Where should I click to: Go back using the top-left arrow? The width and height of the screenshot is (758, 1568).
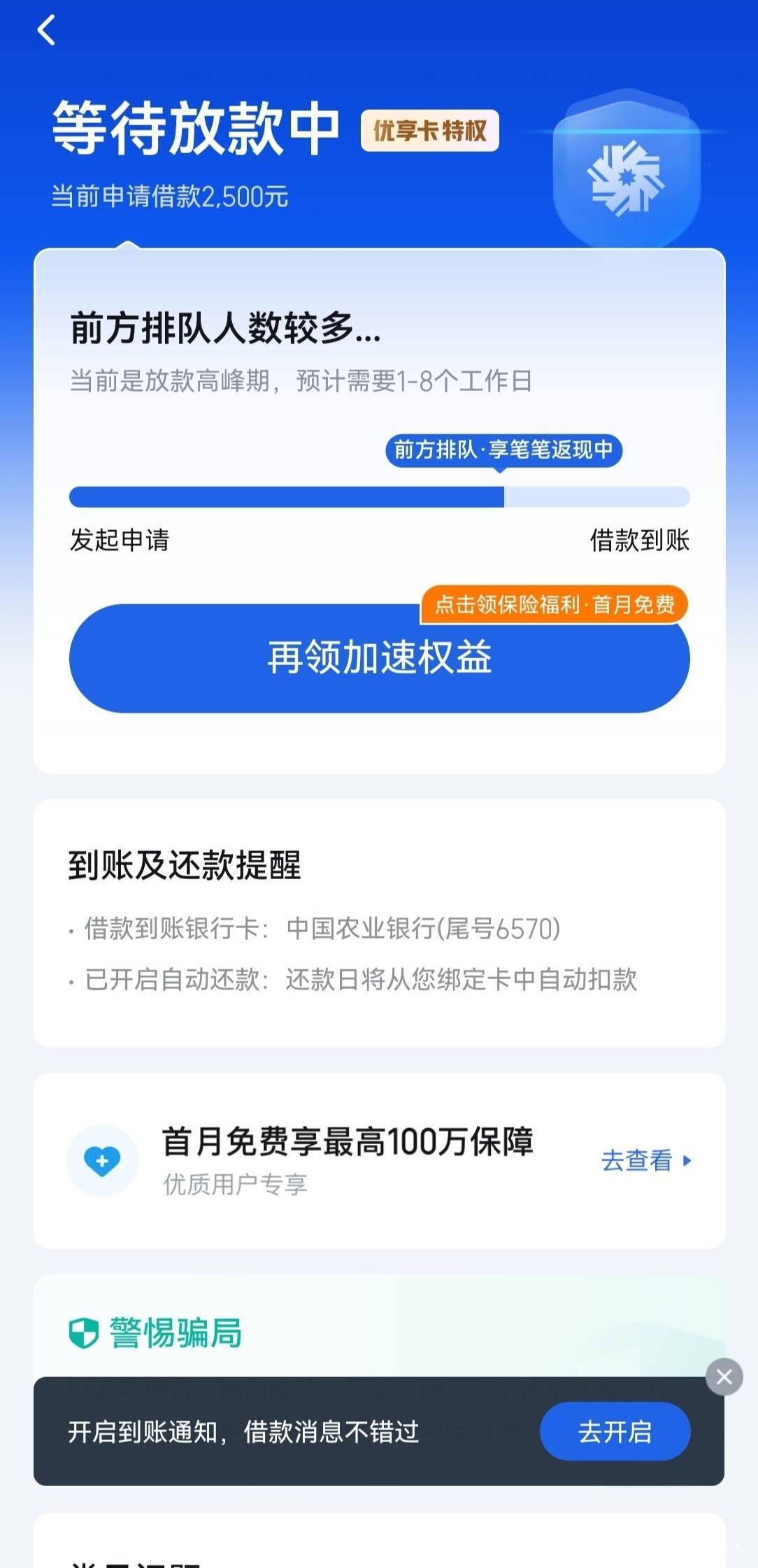(x=46, y=31)
